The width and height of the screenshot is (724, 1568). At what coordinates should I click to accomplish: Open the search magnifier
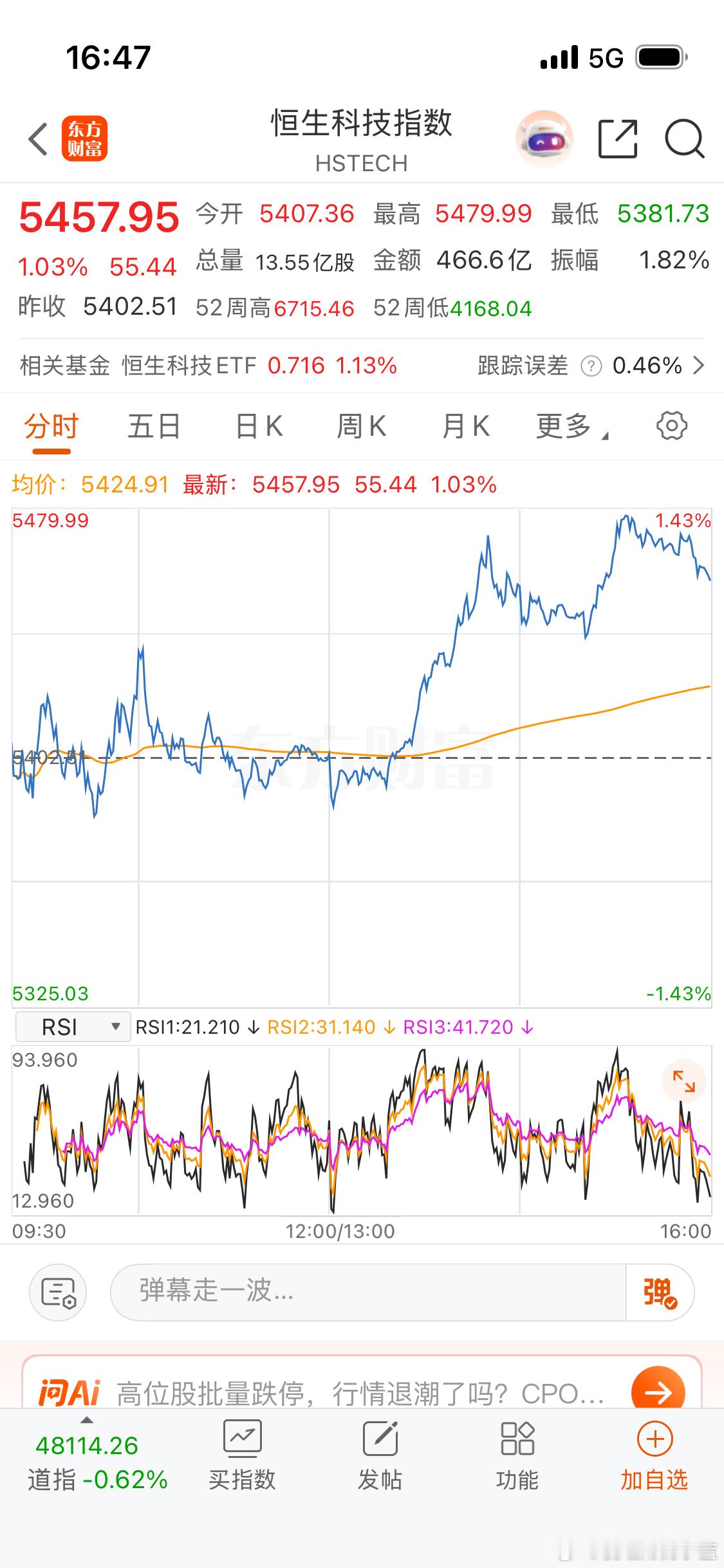click(684, 138)
